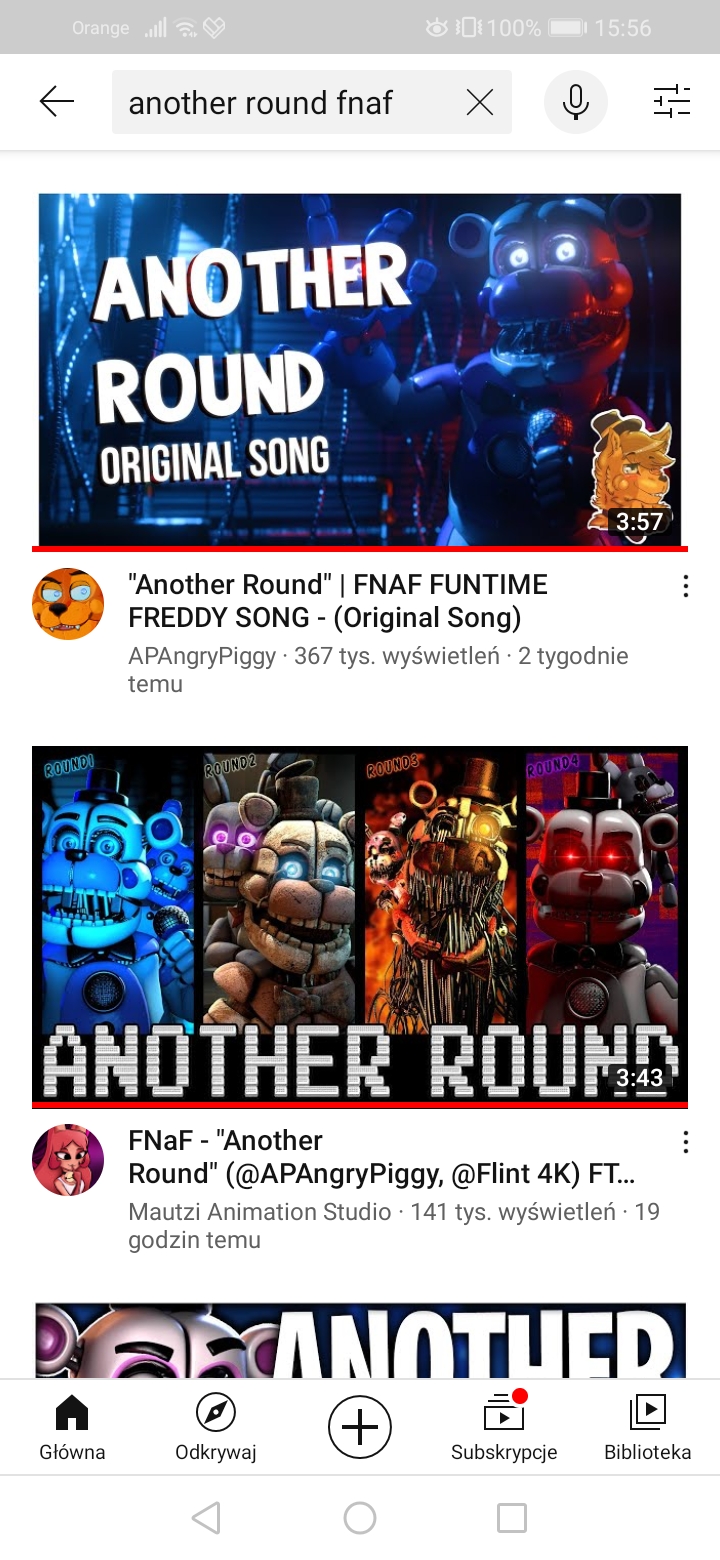Play the "Another Round Original Song" video thumbnail

(x=360, y=370)
